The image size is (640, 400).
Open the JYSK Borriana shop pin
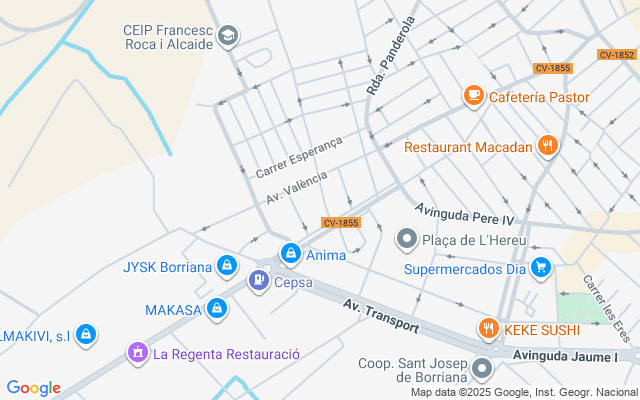(227, 267)
